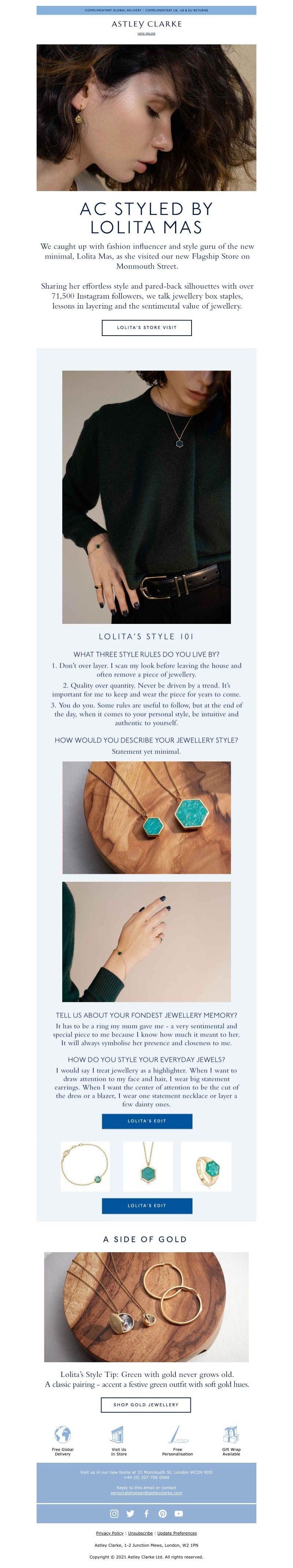
Task: Open the hexagon pendant necklace product image
Action: coord(146,1166)
